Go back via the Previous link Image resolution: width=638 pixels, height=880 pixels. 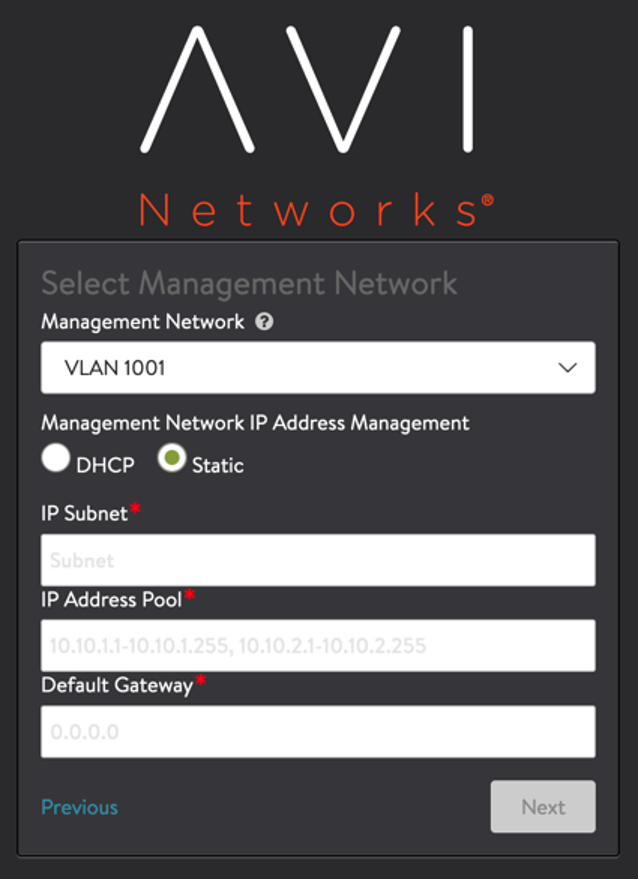pyautogui.click(x=79, y=807)
